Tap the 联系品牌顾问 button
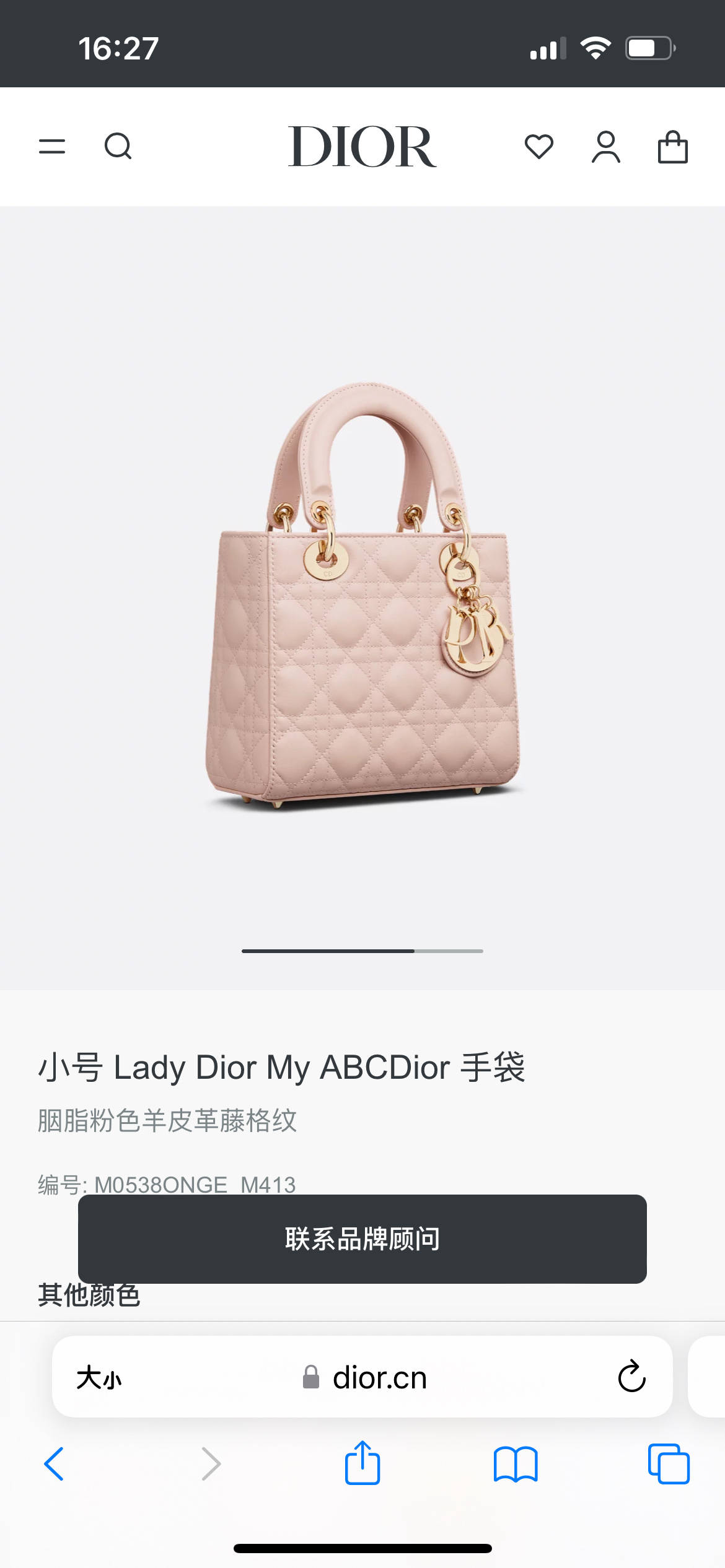Image resolution: width=725 pixels, height=1568 pixels. pos(362,1239)
